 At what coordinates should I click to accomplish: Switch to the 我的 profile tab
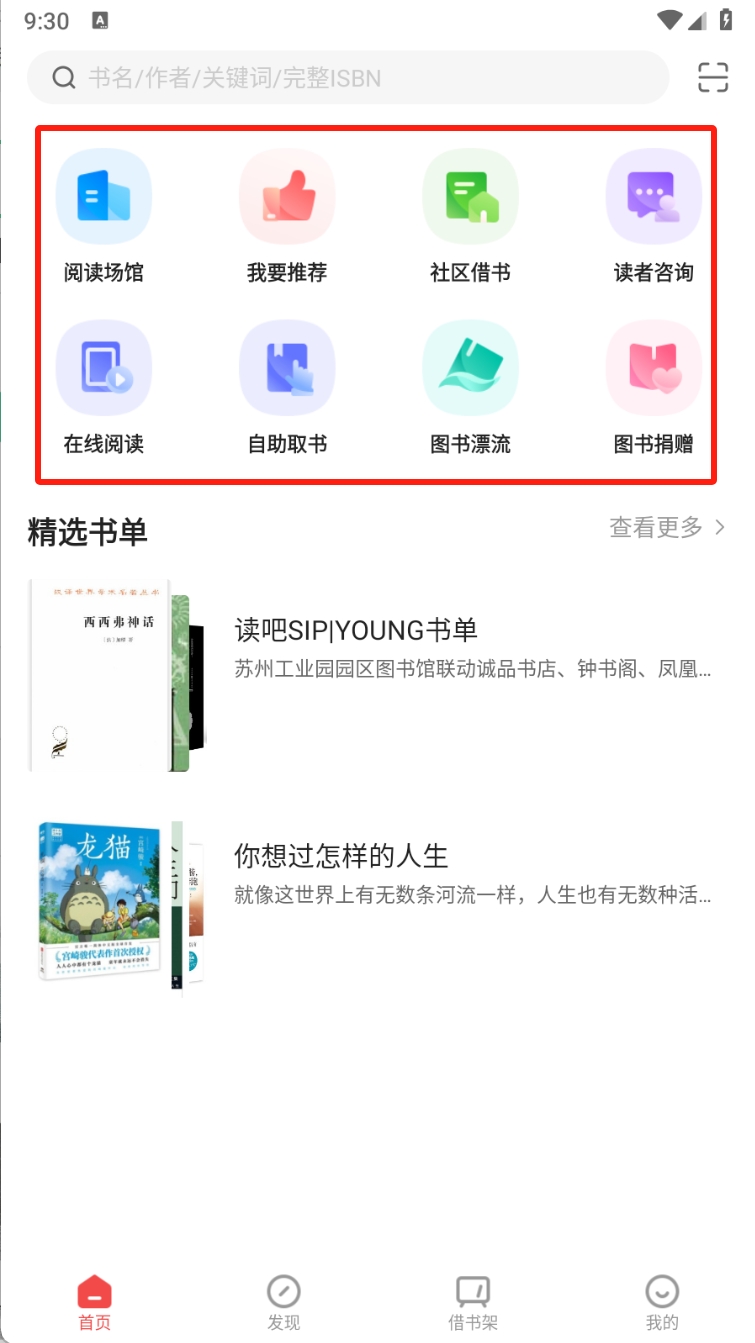click(662, 1302)
